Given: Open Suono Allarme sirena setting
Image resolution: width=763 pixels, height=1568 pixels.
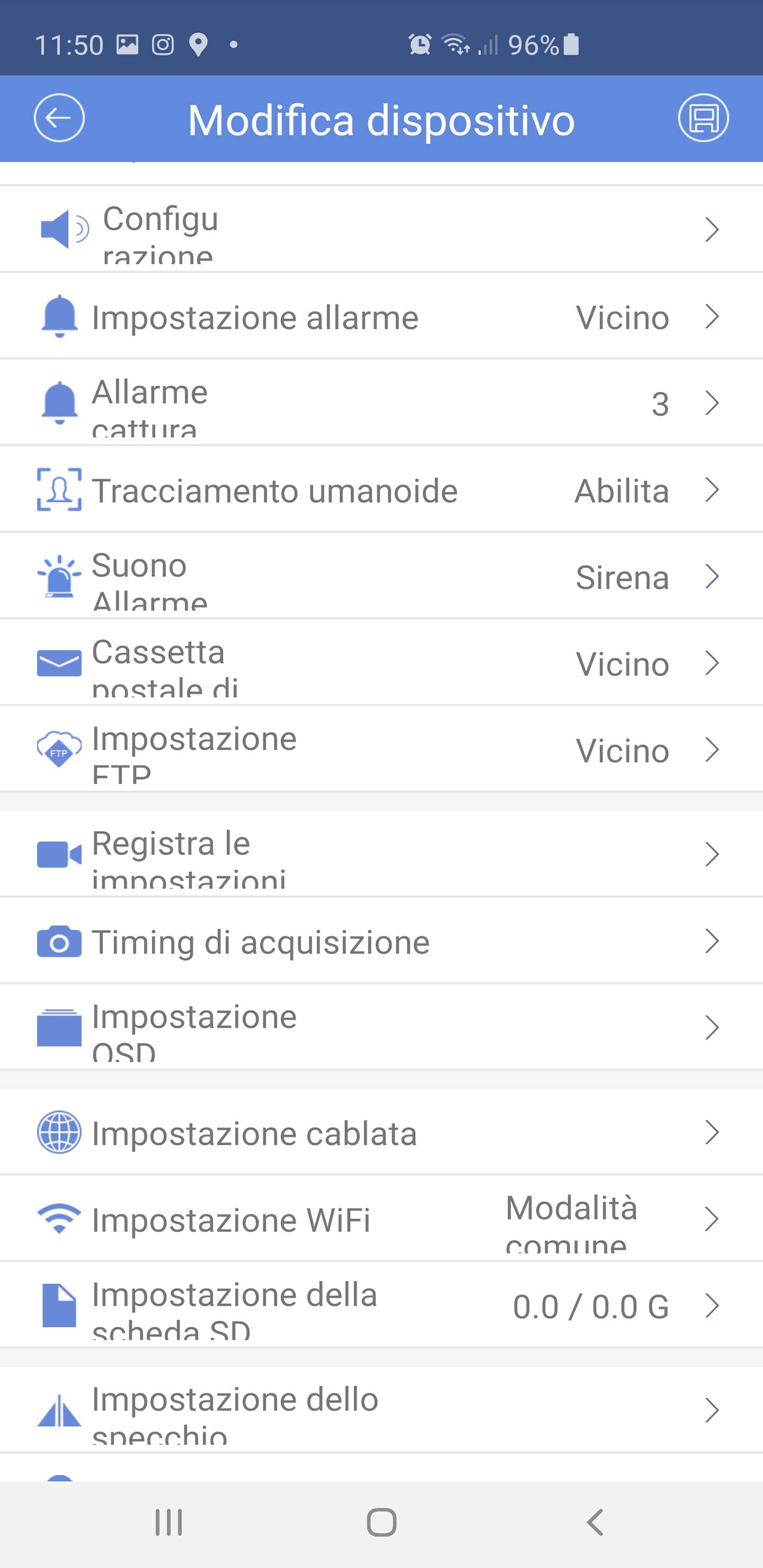Looking at the screenshot, I should pos(381,577).
